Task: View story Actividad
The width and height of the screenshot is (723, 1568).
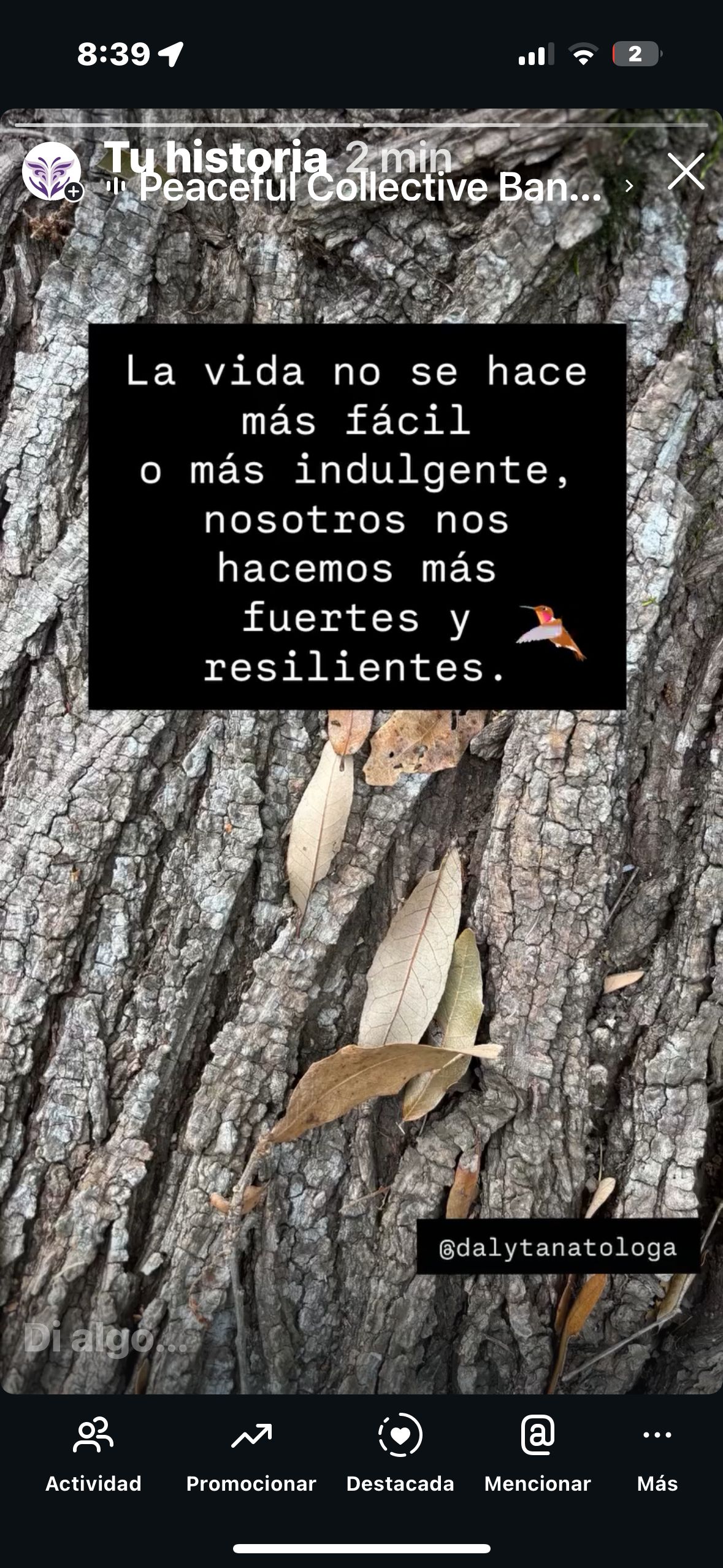Action: [x=93, y=1455]
